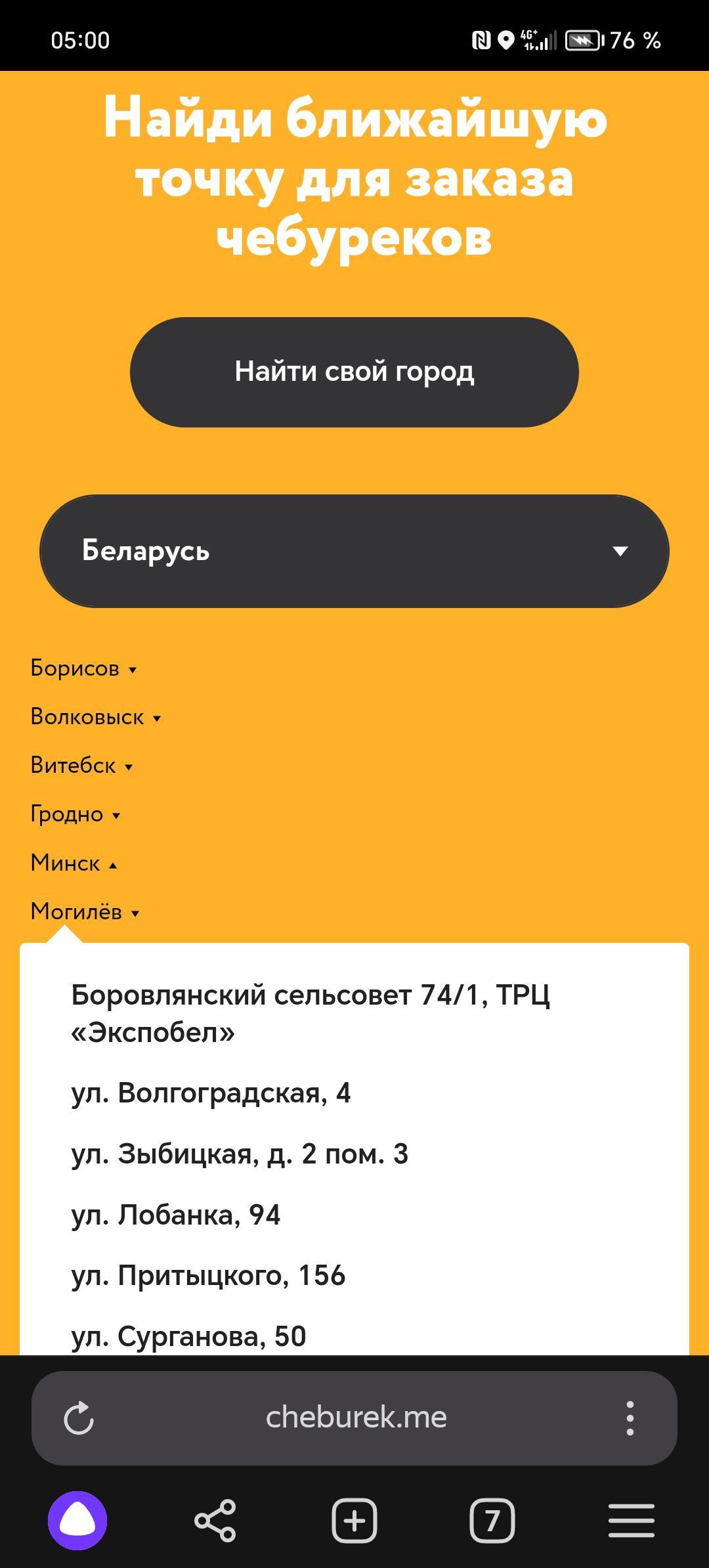Select the ТРЦ «Экспобел» address
Viewport: 709px width, 1568px height.
pos(310,1014)
